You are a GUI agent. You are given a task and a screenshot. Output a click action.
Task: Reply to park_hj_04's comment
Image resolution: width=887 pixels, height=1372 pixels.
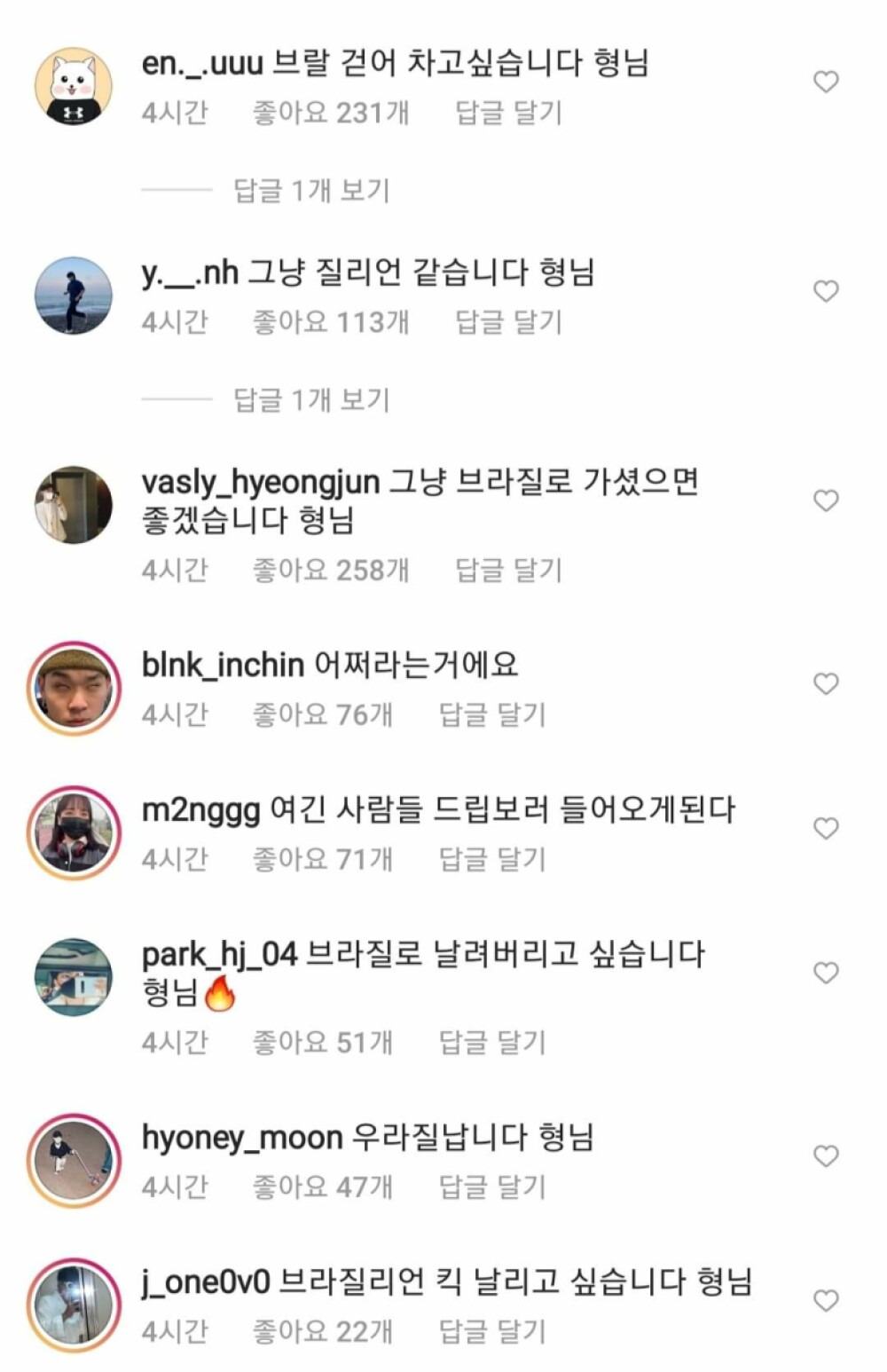coord(492,1042)
